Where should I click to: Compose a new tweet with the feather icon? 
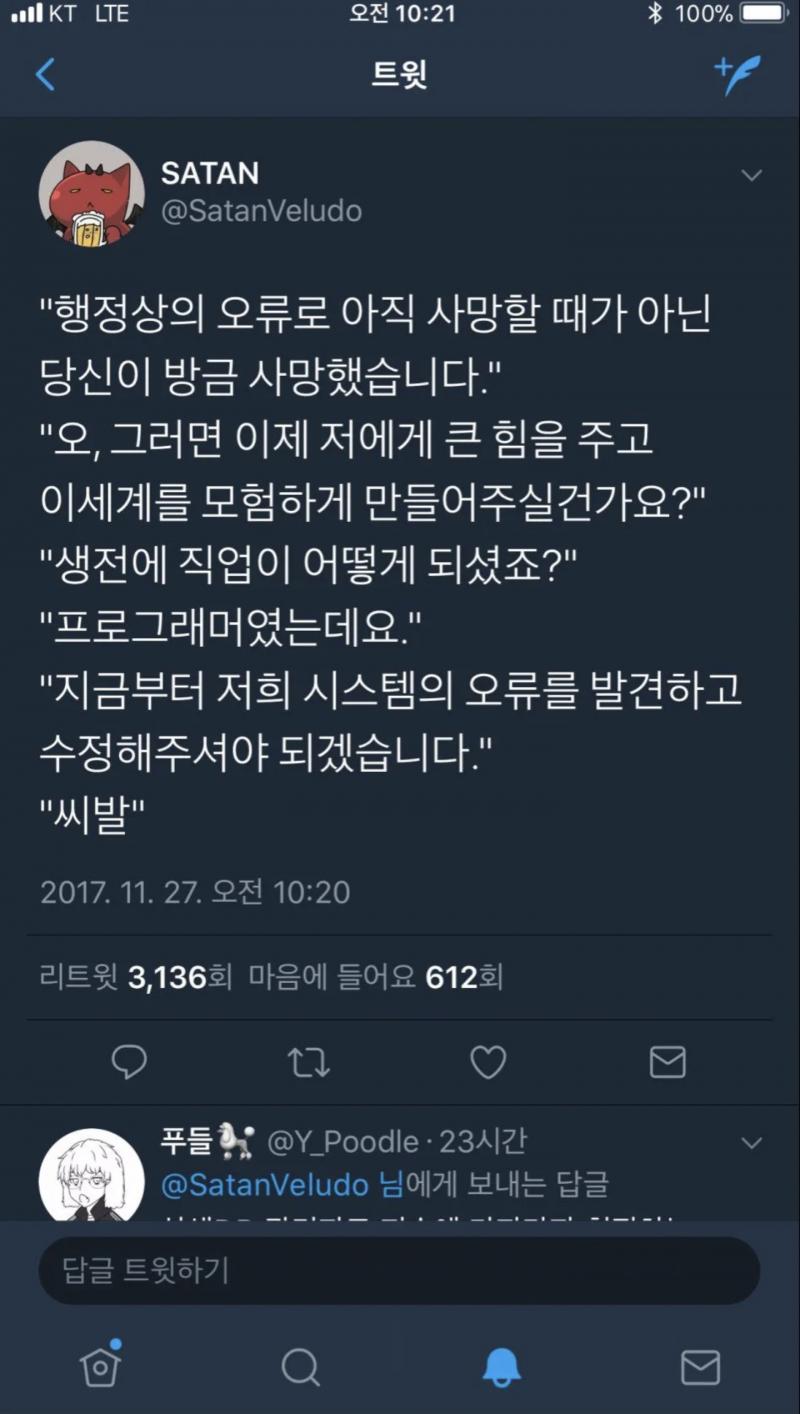point(737,75)
